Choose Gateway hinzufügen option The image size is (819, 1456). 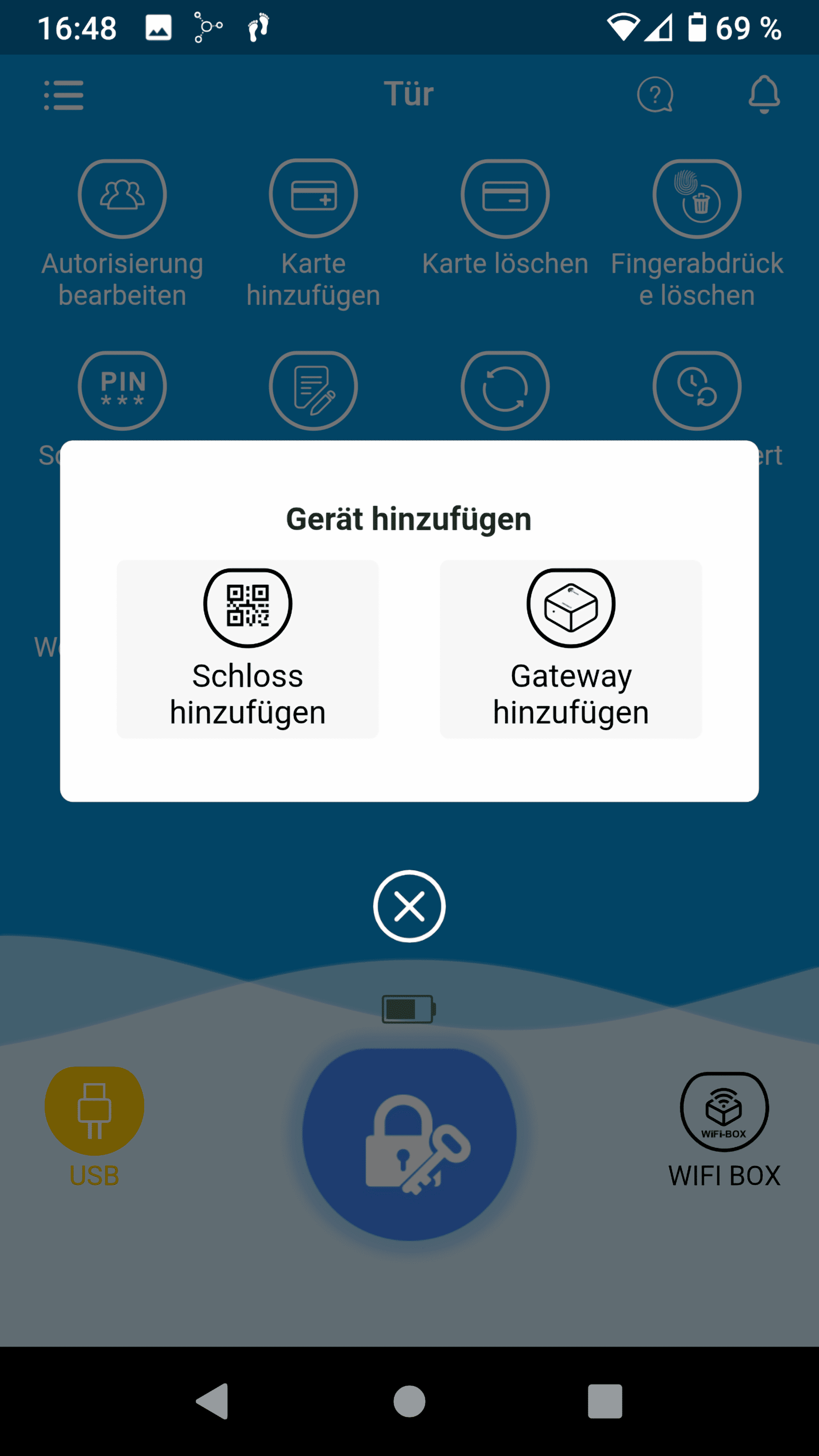point(571,649)
